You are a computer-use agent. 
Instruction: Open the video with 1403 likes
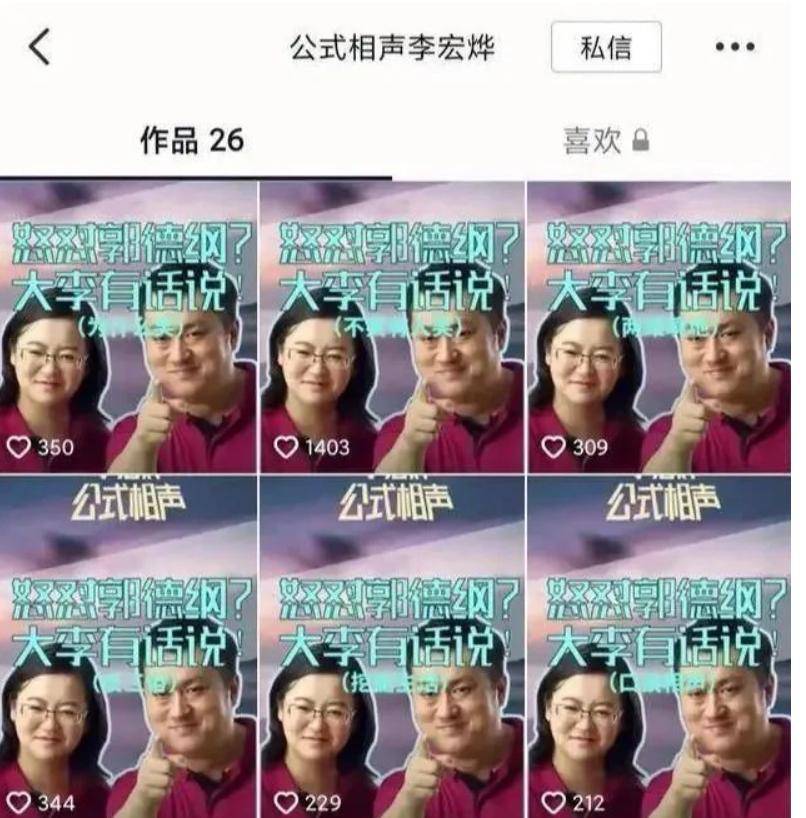coord(392,328)
